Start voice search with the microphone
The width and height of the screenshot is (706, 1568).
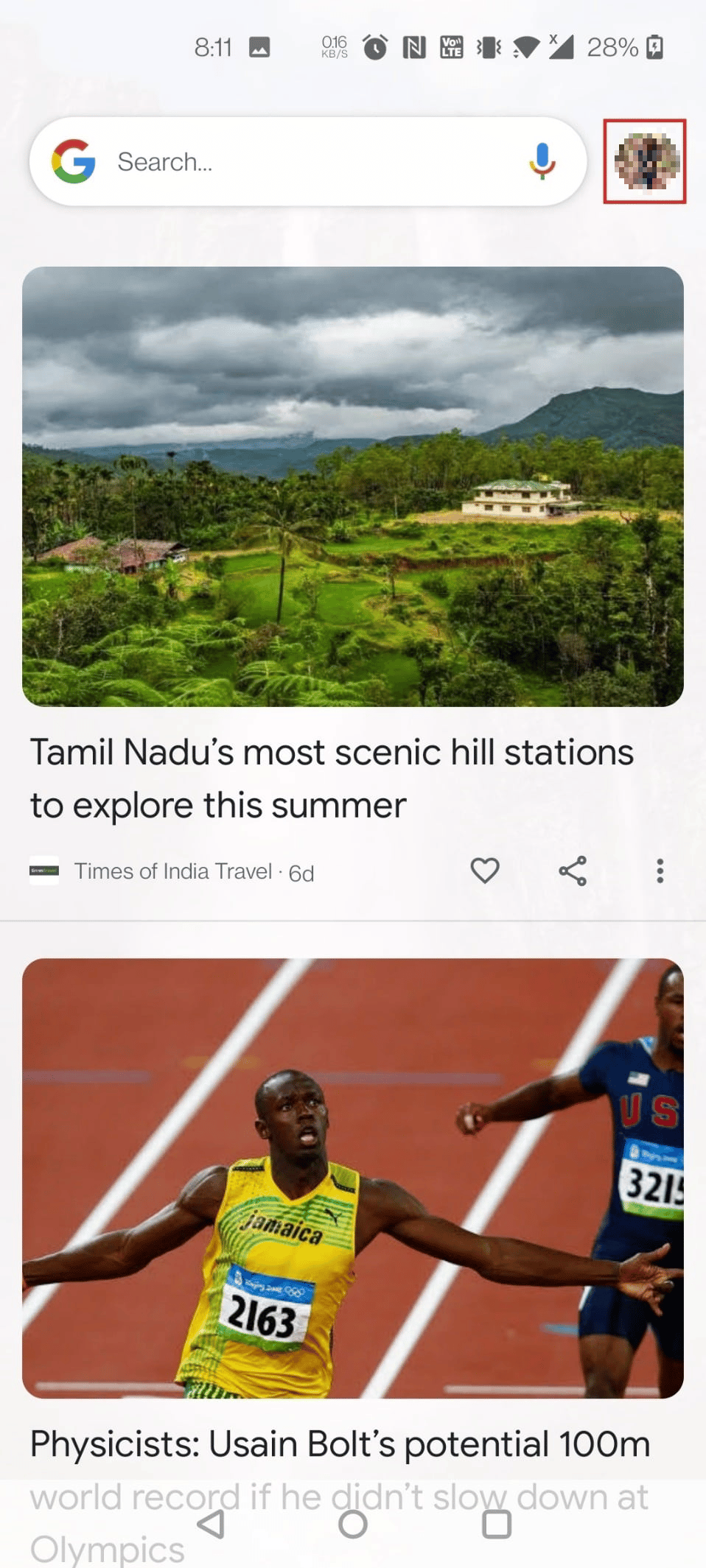(x=542, y=161)
